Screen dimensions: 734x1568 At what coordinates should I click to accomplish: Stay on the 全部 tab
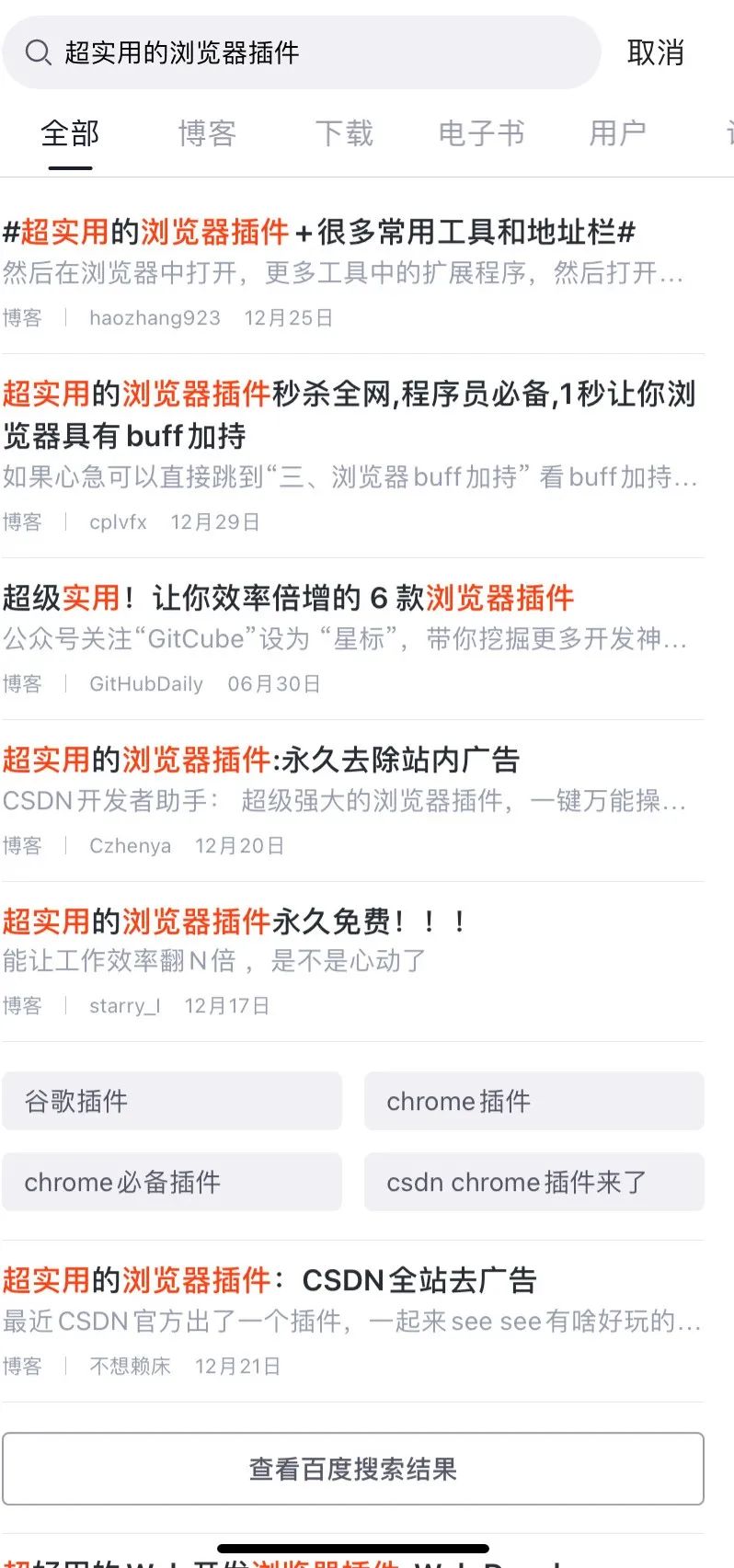click(70, 134)
